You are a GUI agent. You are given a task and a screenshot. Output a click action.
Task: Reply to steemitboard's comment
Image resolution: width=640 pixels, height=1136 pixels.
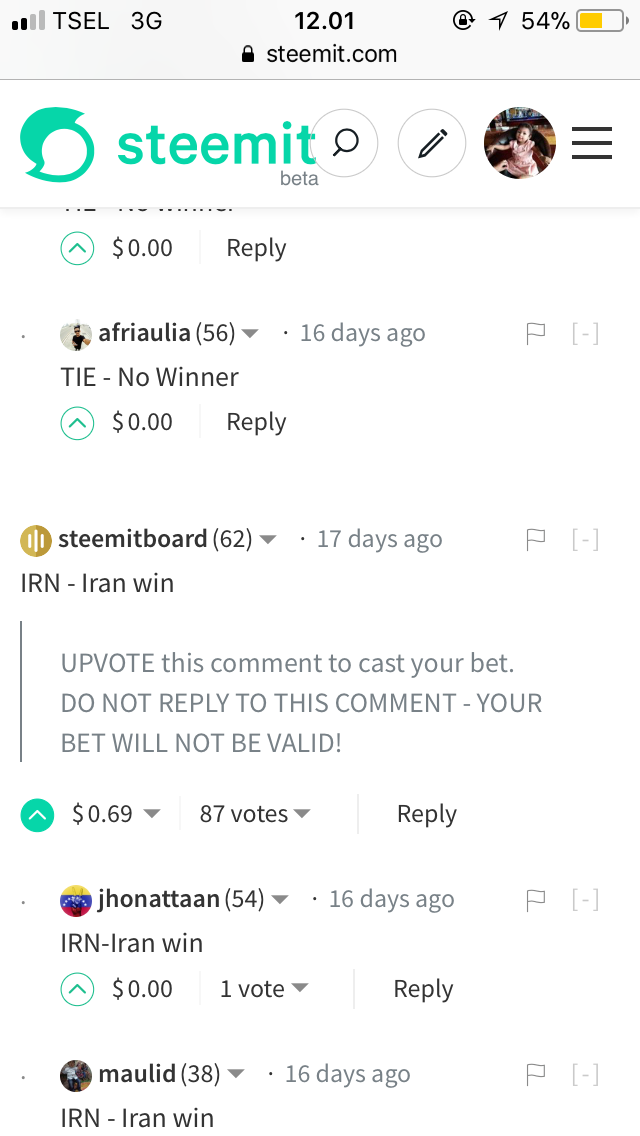click(427, 814)
